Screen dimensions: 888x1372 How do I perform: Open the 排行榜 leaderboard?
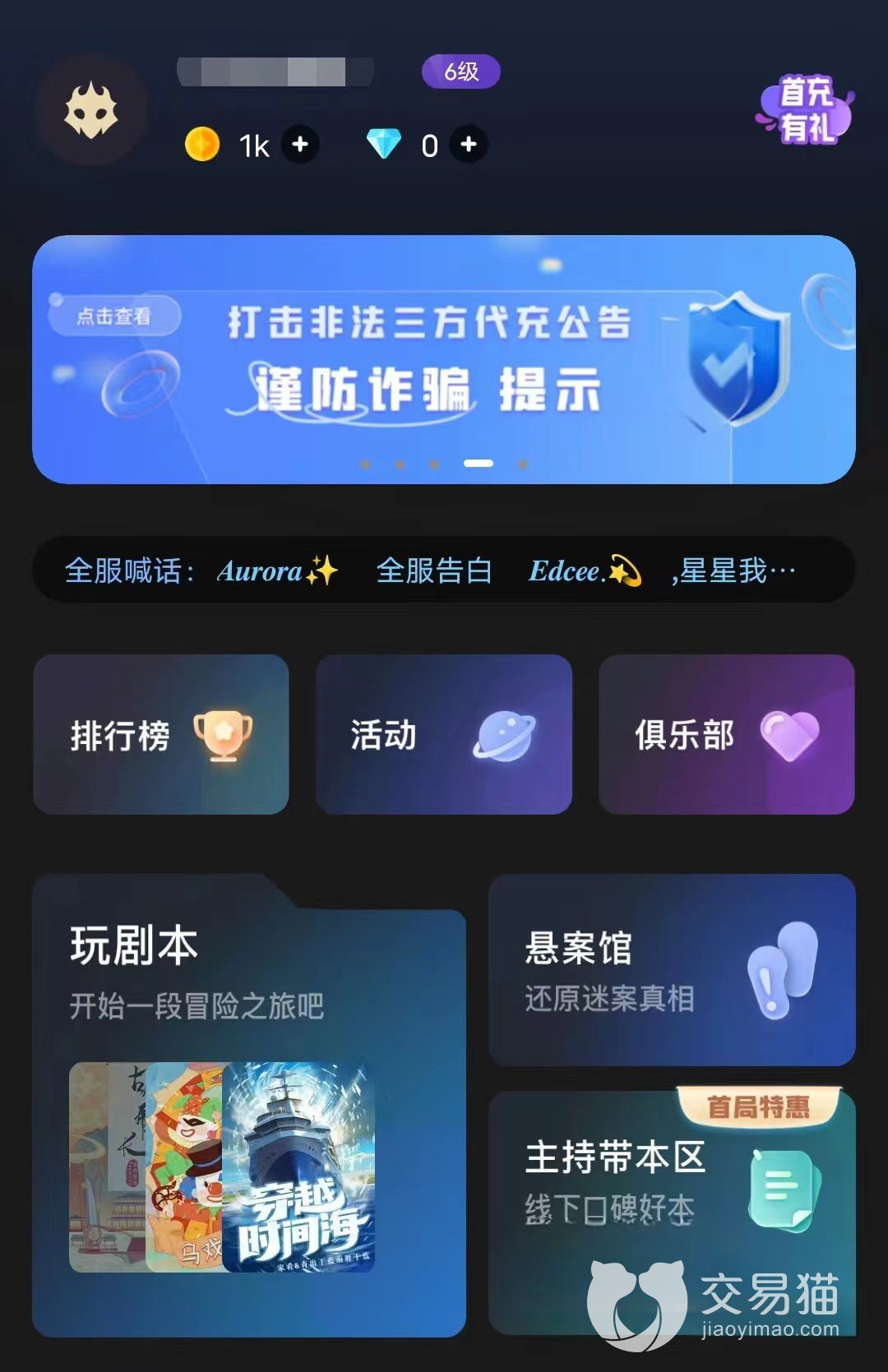click(x=161, y=734)
